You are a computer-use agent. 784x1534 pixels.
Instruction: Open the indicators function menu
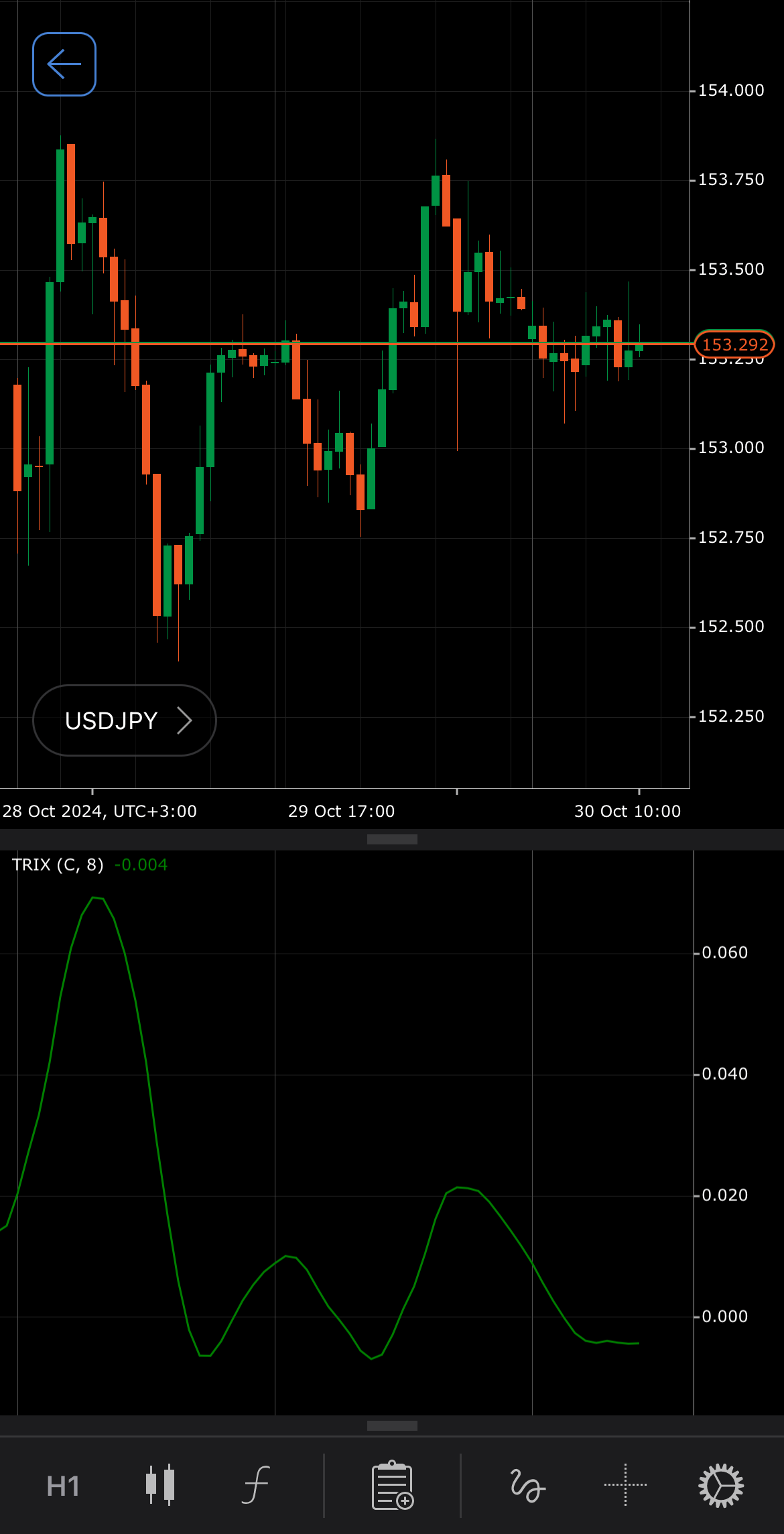click(x=256, y=1484)
